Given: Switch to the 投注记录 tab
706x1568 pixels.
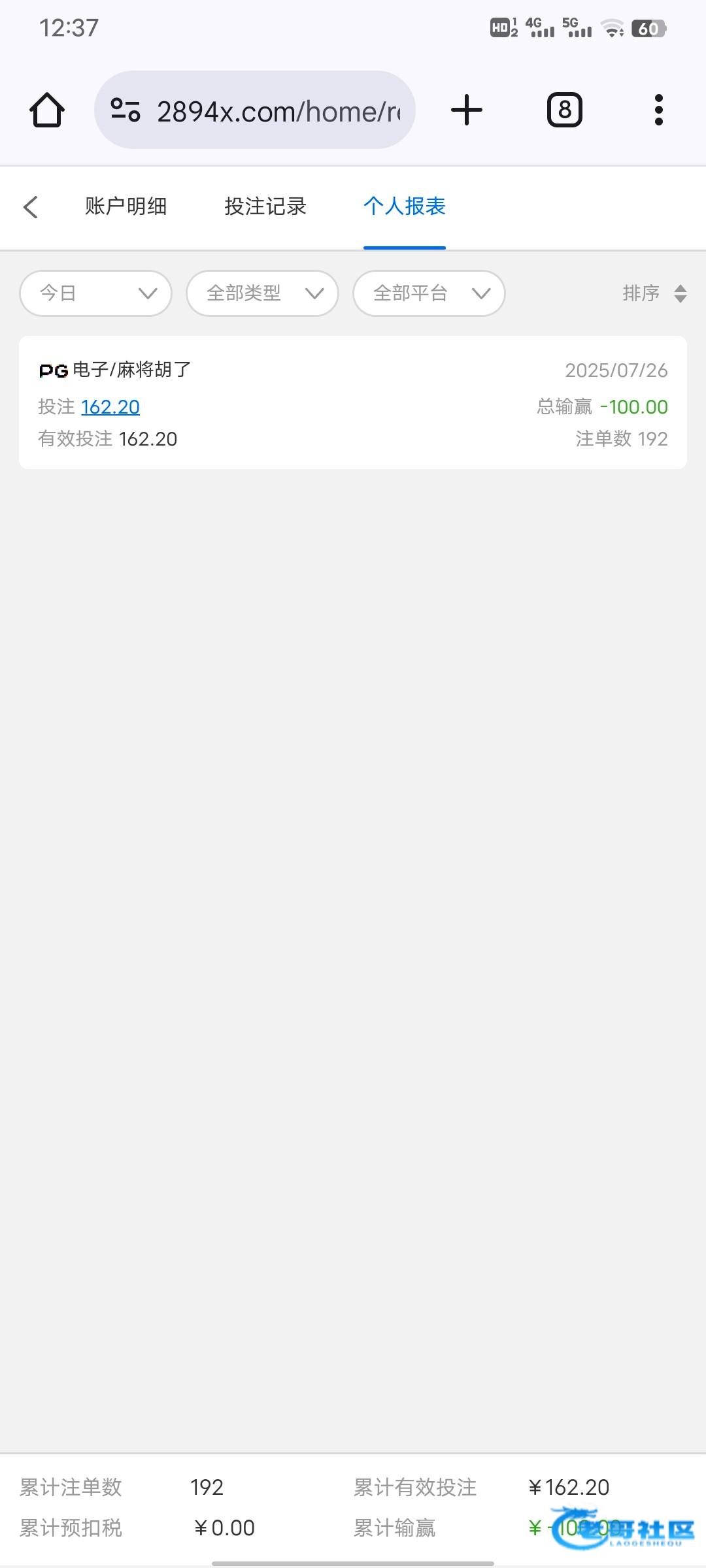Looking at the screenshot, I should point(265,206).
